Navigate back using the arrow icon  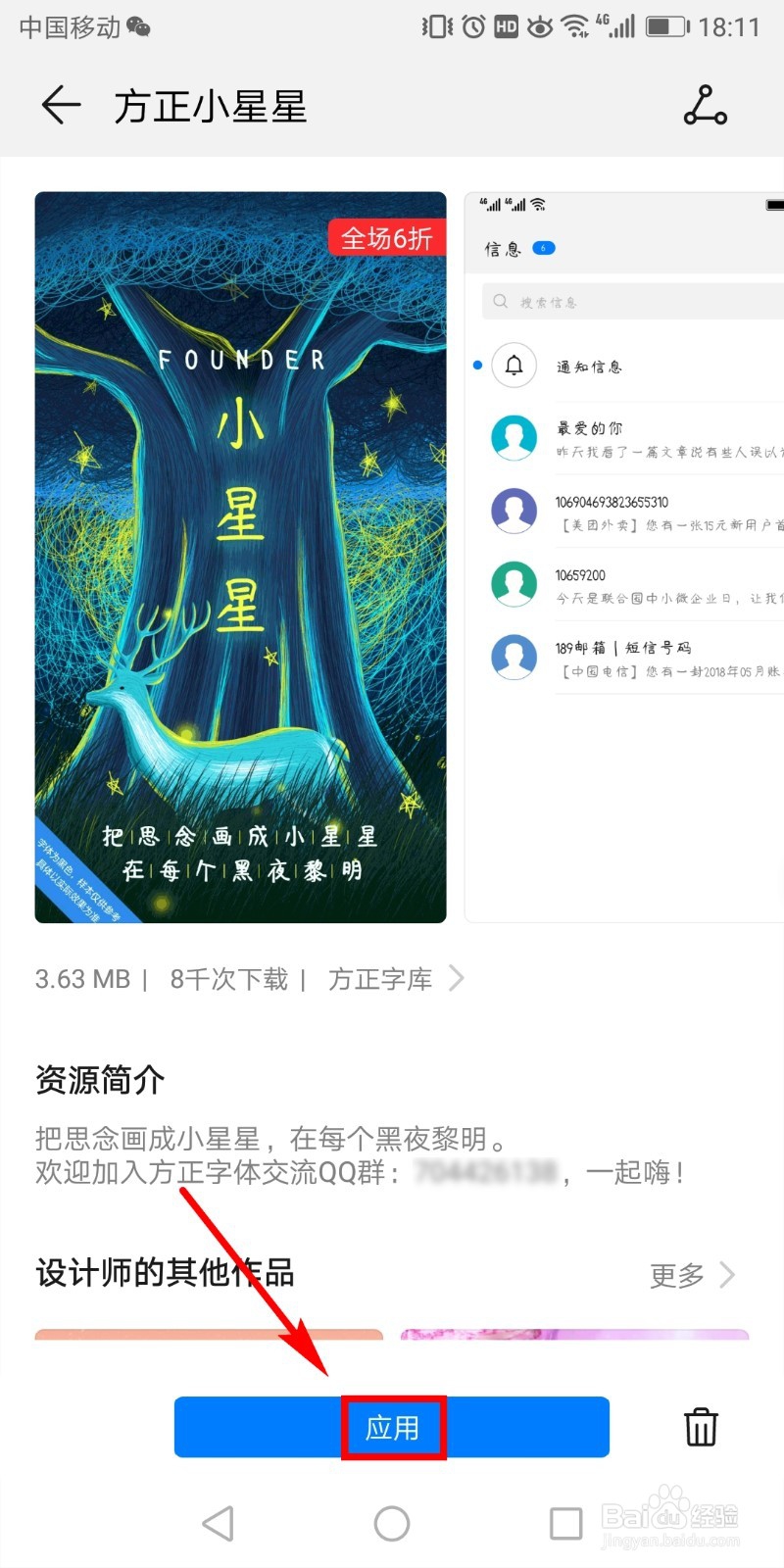coord(61,106)
